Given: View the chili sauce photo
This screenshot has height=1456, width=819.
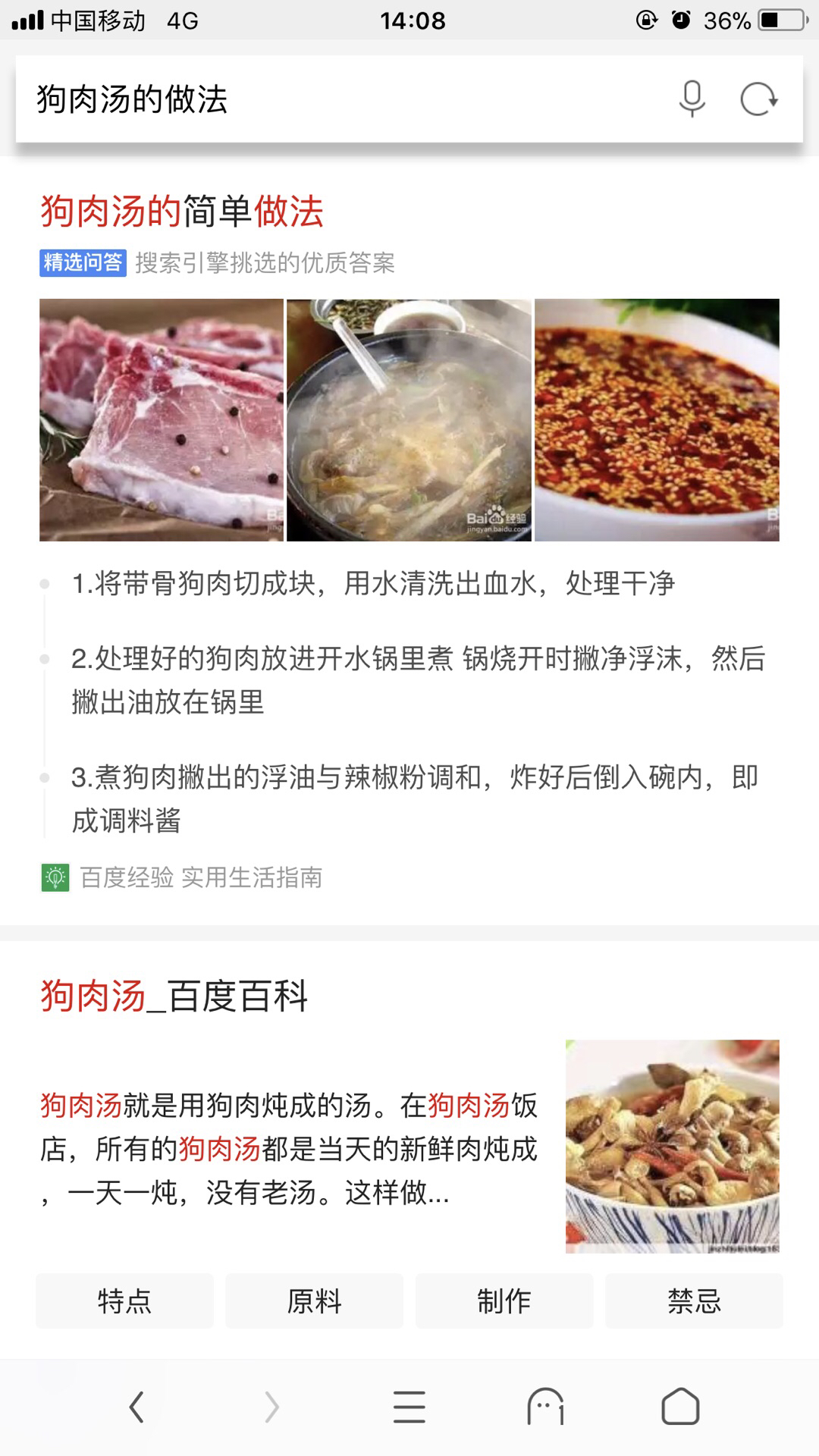Looking at the screenshot, I should (x=657, y=419).
